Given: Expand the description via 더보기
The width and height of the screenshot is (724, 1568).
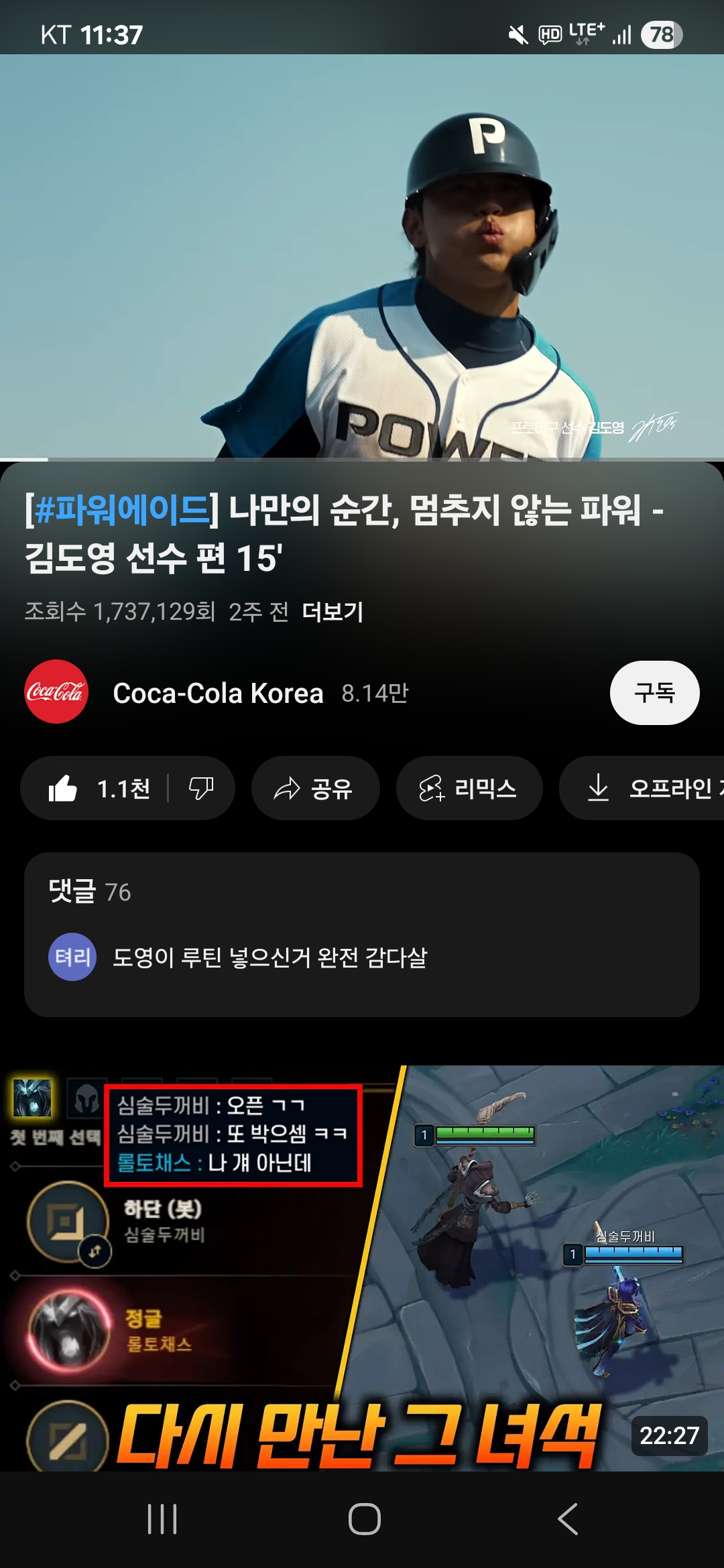Looking at the screenshot, I should click(333, 612).
